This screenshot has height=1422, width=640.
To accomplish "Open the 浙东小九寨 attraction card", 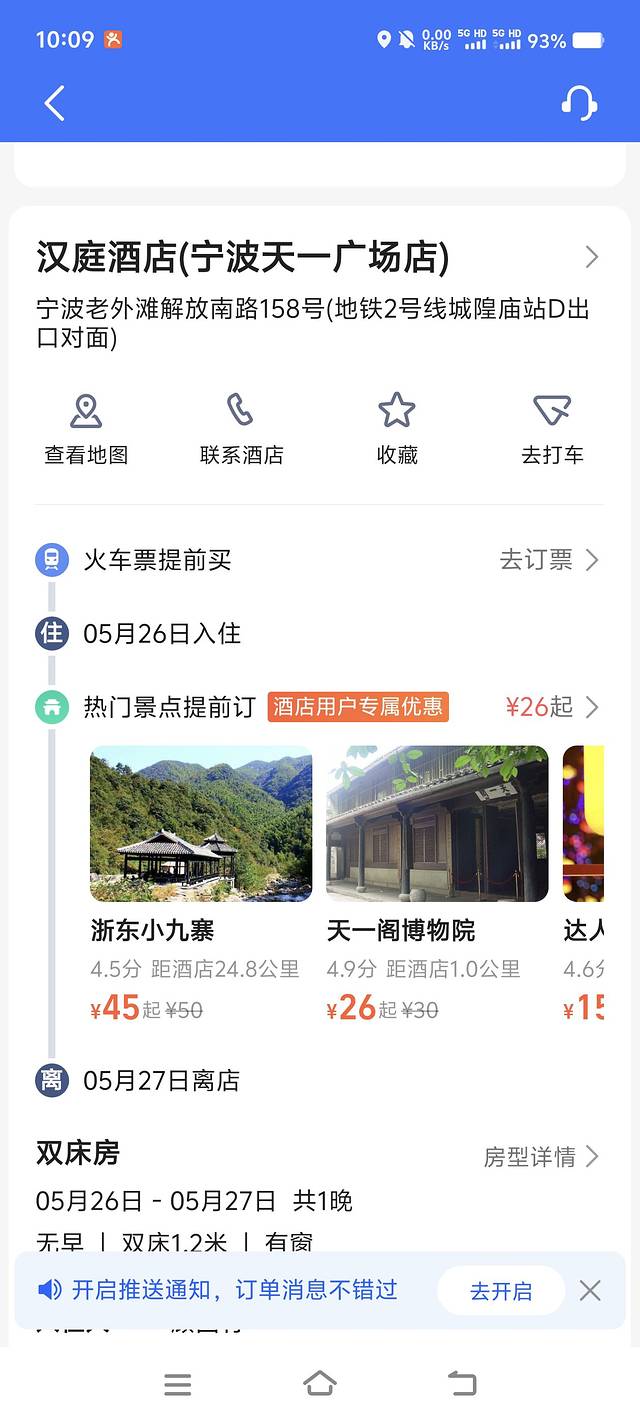I will (x=200, y=880).
